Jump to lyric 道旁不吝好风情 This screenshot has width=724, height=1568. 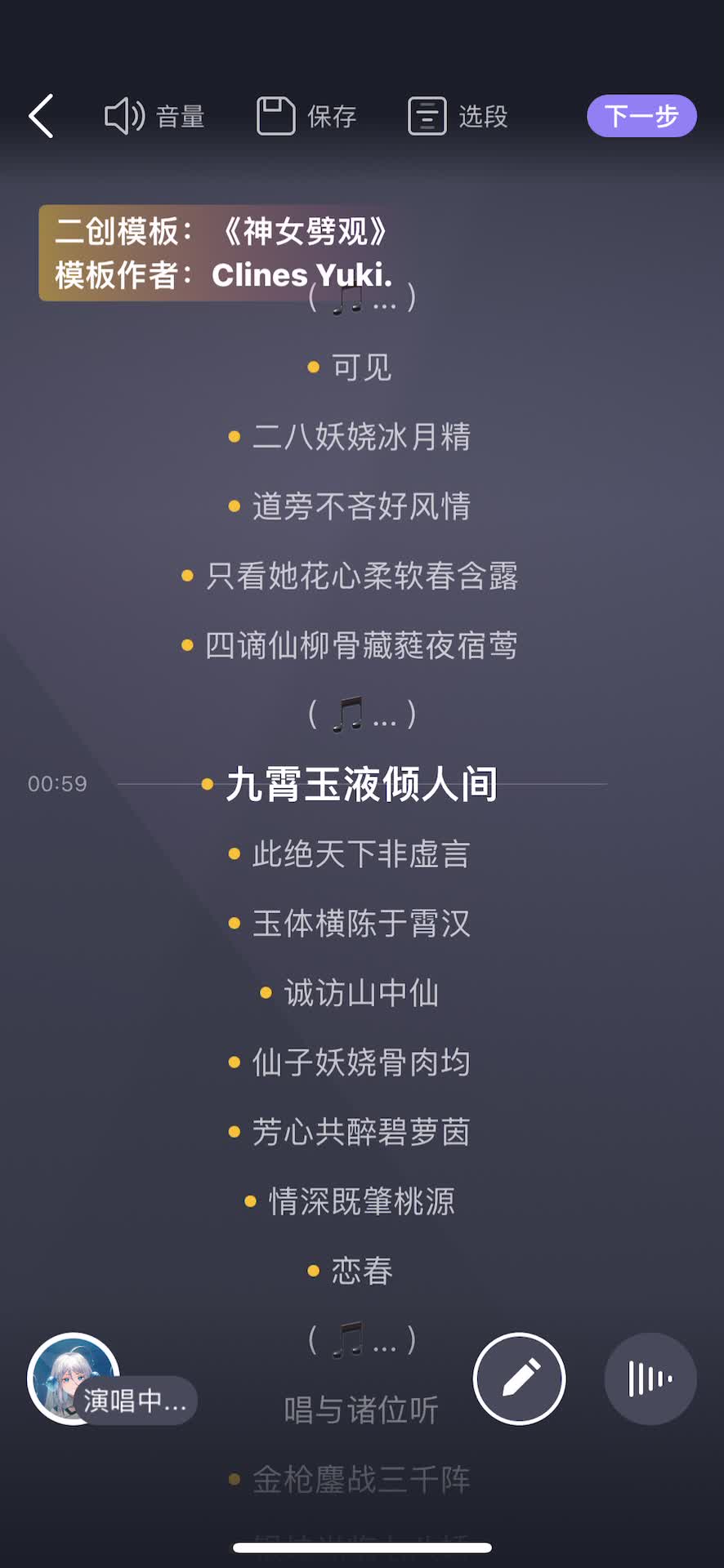pyautogui.click(x=361, y=506)
